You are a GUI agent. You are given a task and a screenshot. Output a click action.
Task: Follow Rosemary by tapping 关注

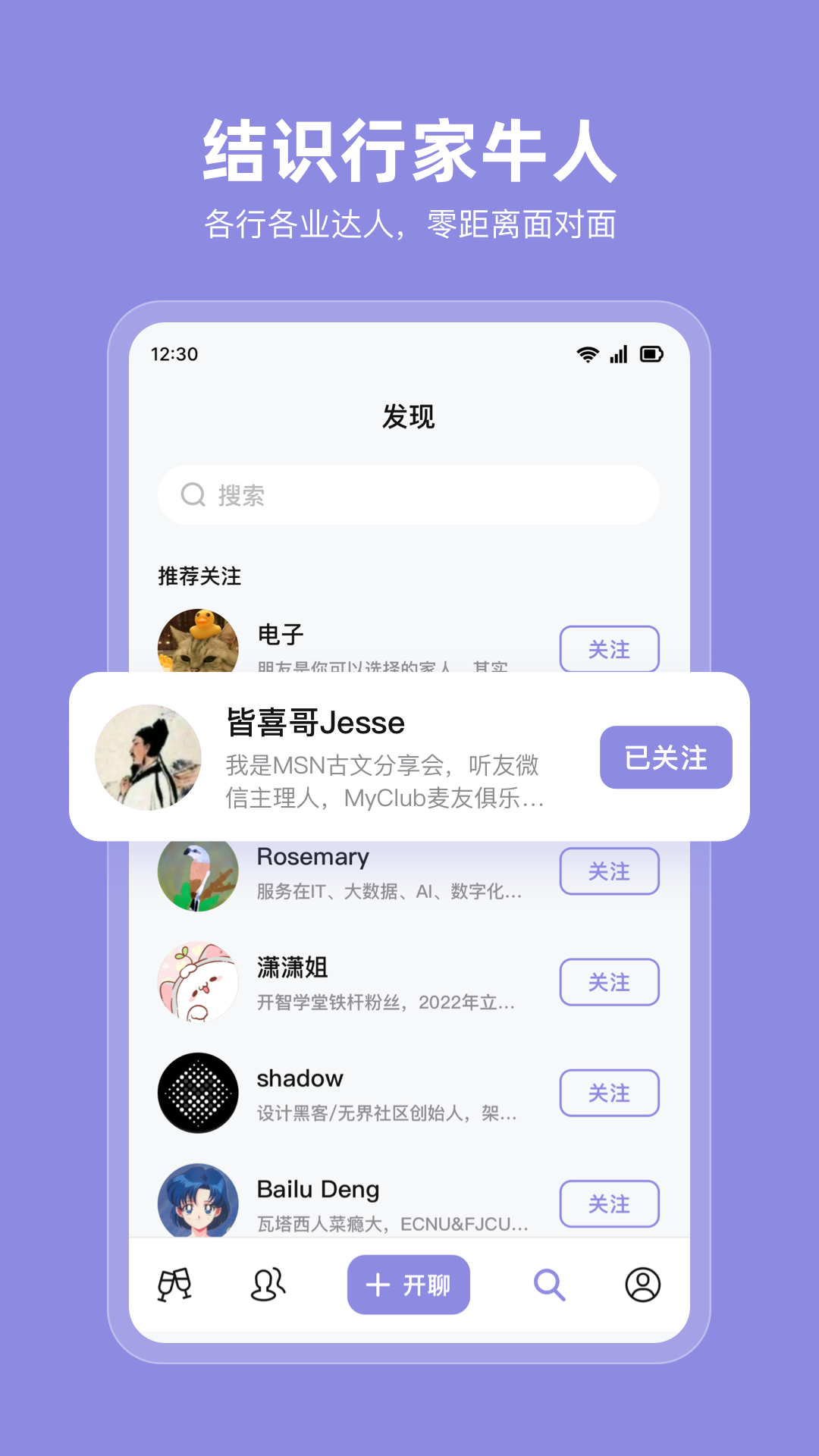pyautogui.click(x=609, y=871)
